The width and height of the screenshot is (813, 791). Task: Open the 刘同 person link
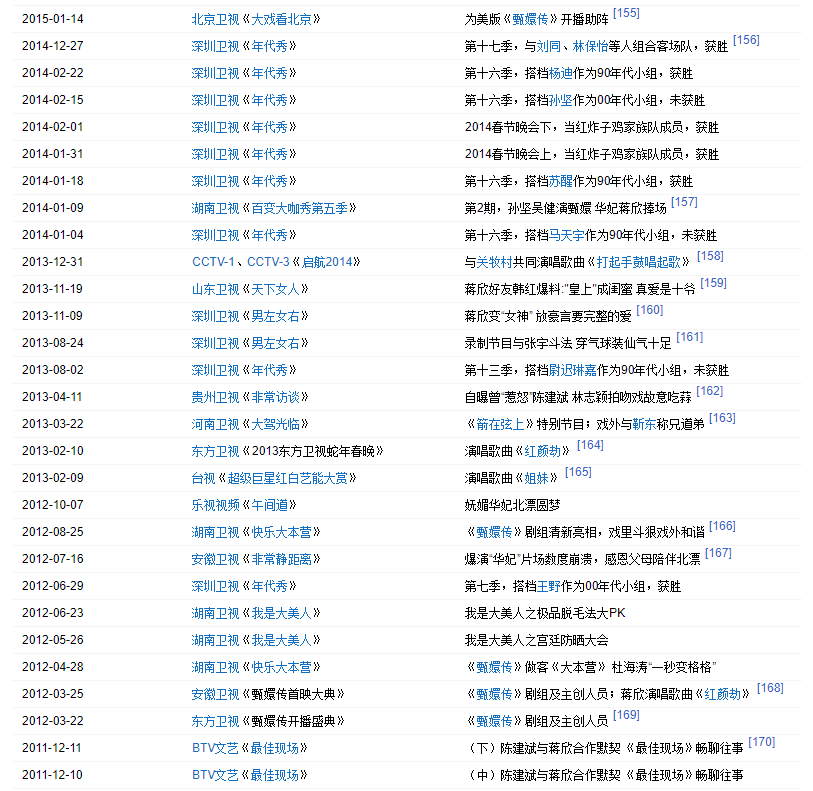(x=548, y=46)
